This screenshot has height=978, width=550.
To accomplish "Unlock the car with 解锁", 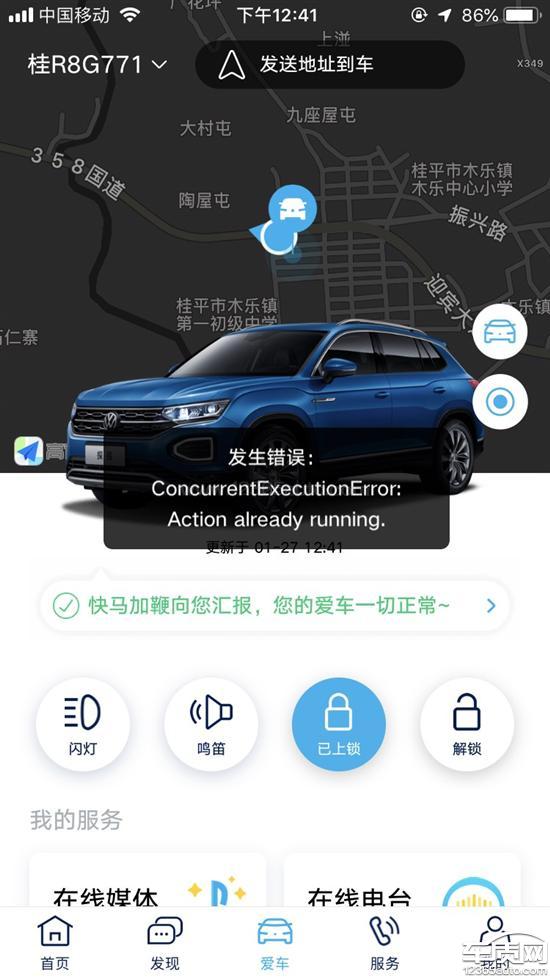I will (x=467, y=725).
